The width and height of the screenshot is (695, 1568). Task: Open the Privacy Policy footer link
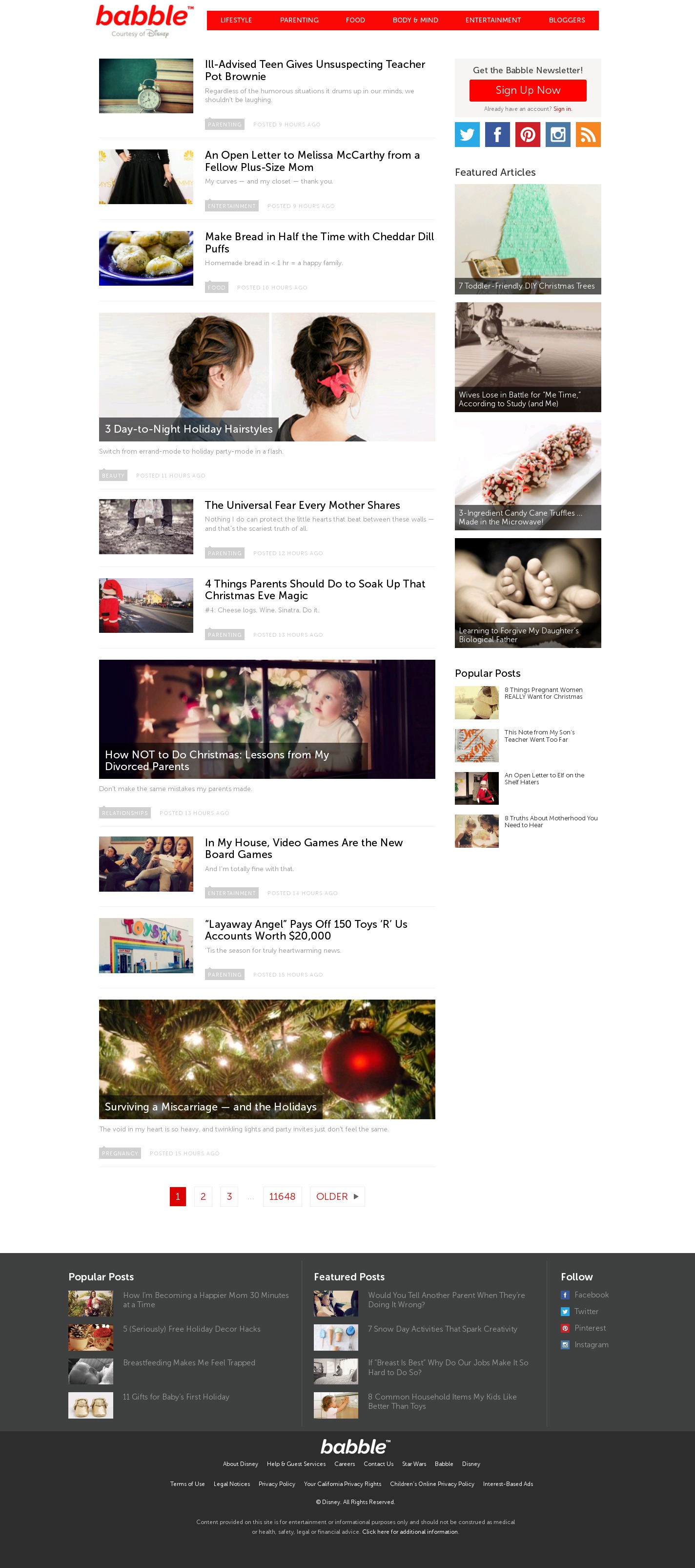click(x=276, y=1484)
